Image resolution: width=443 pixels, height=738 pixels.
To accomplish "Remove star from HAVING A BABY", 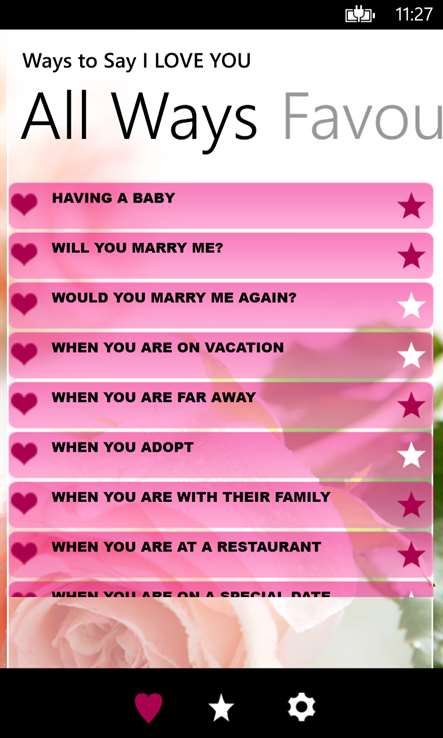I will click(411, 206).
